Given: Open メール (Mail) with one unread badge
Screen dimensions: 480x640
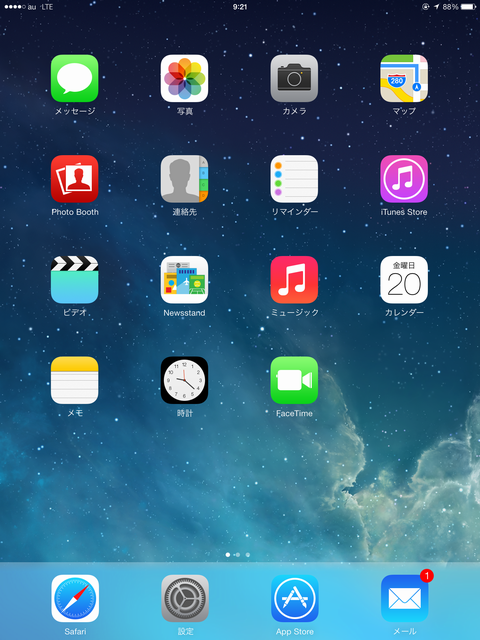Looking at the screenshot, I should point(404,598).
